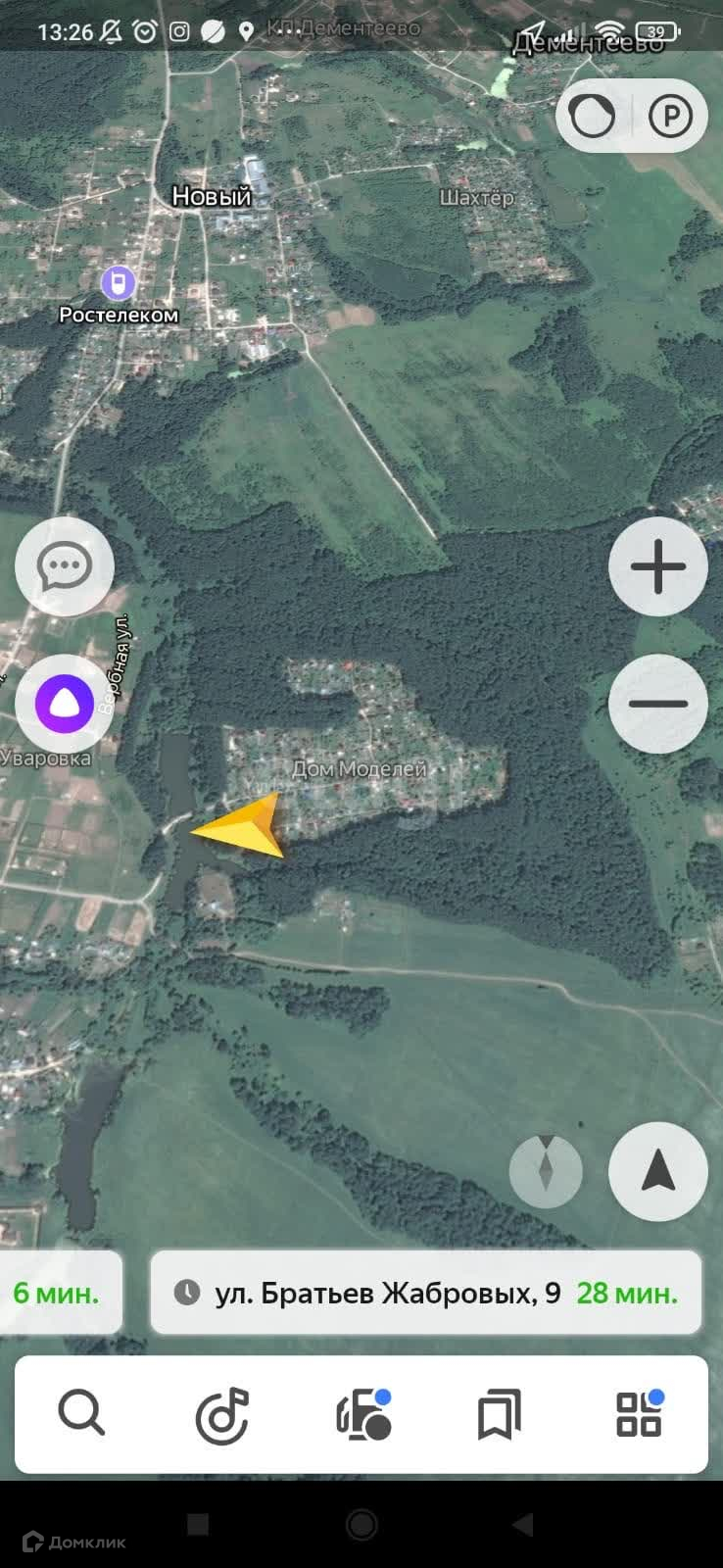723x1568 pixels.
Task: Select the 6 мин. route suggestion
Action: (x=59, y=1293)
